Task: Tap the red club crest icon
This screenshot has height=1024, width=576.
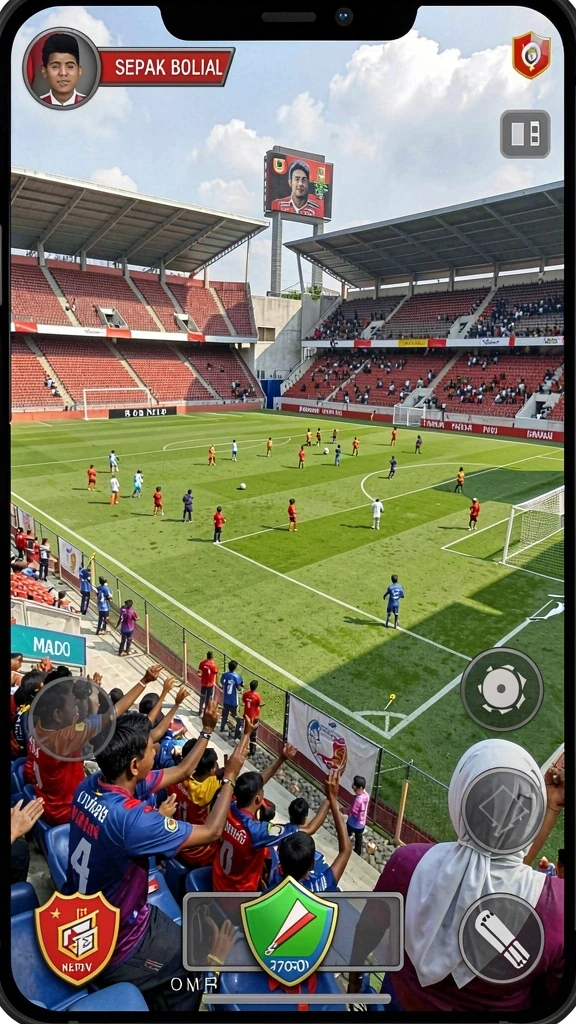Action: [531, 55]
